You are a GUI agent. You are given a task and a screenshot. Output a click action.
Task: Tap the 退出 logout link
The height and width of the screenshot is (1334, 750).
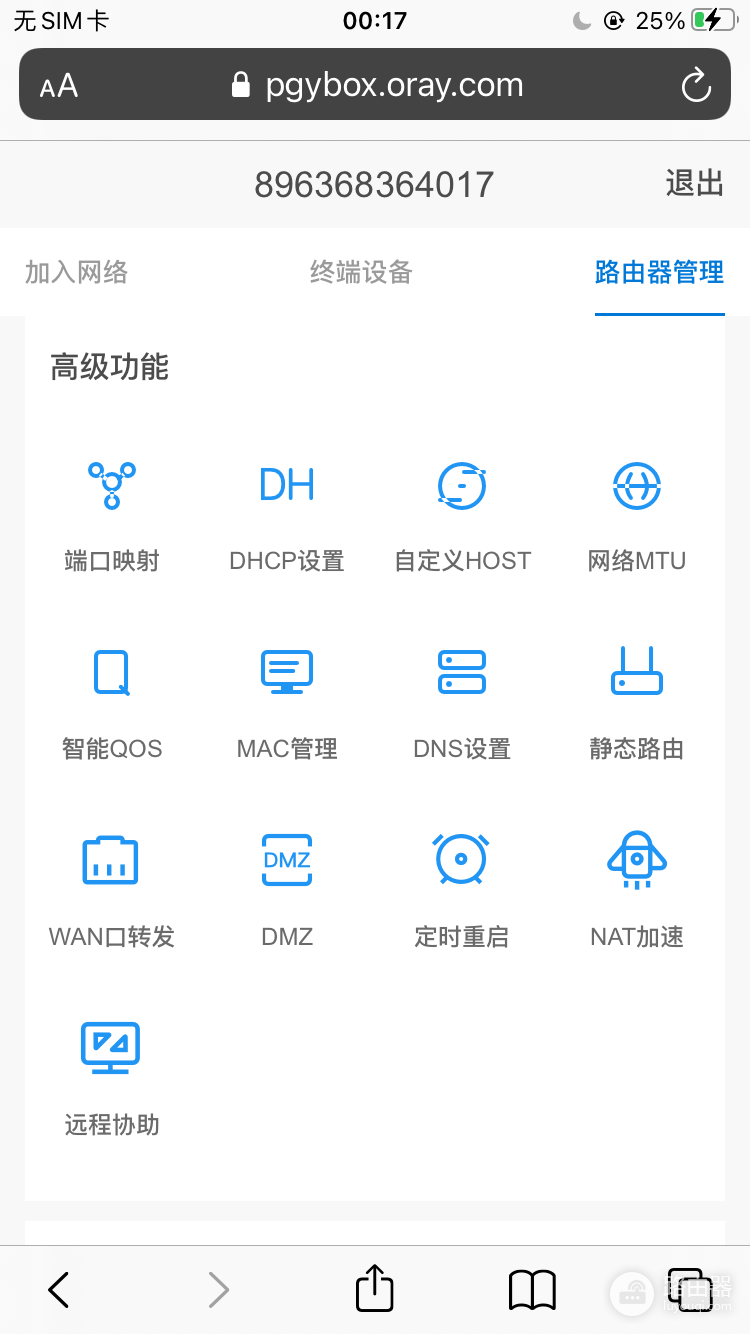tap(694, 184)
